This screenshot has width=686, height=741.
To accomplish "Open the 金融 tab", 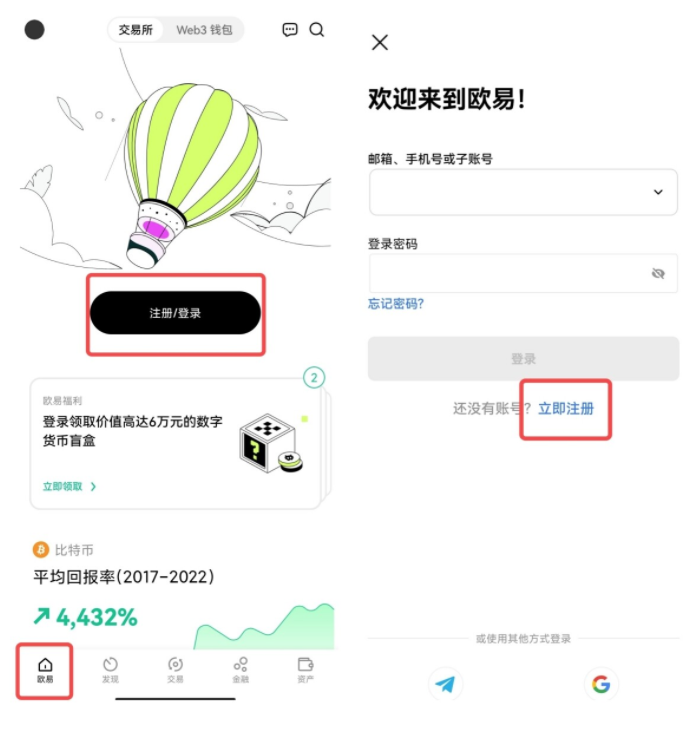I will [x=240, y=670].
